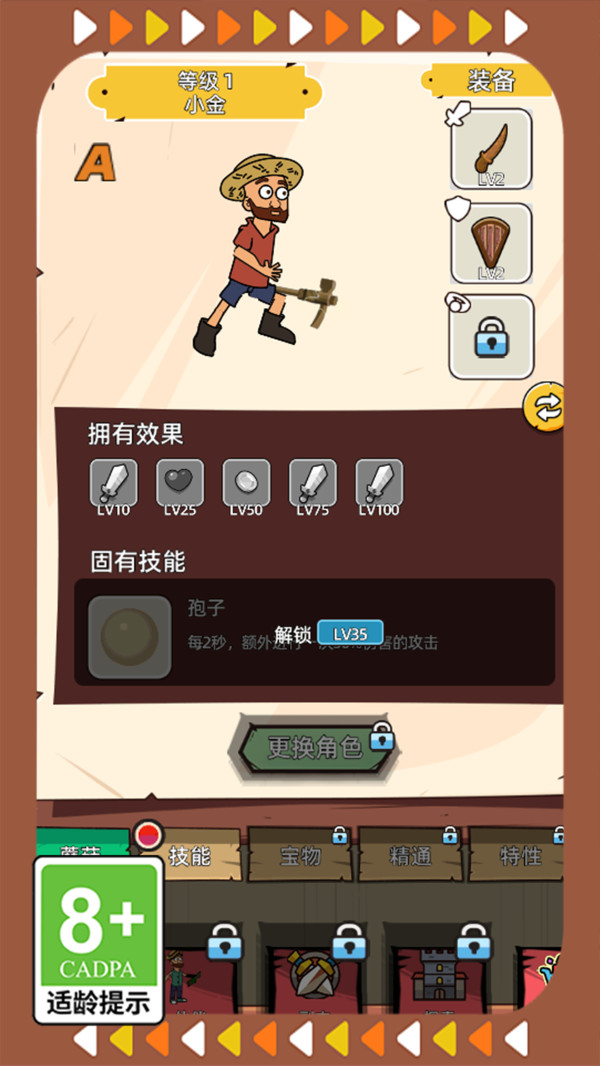Screen dimensions: 600x1066
Task: Select the locked 精通 tab
Action: (x=410, y=855)
